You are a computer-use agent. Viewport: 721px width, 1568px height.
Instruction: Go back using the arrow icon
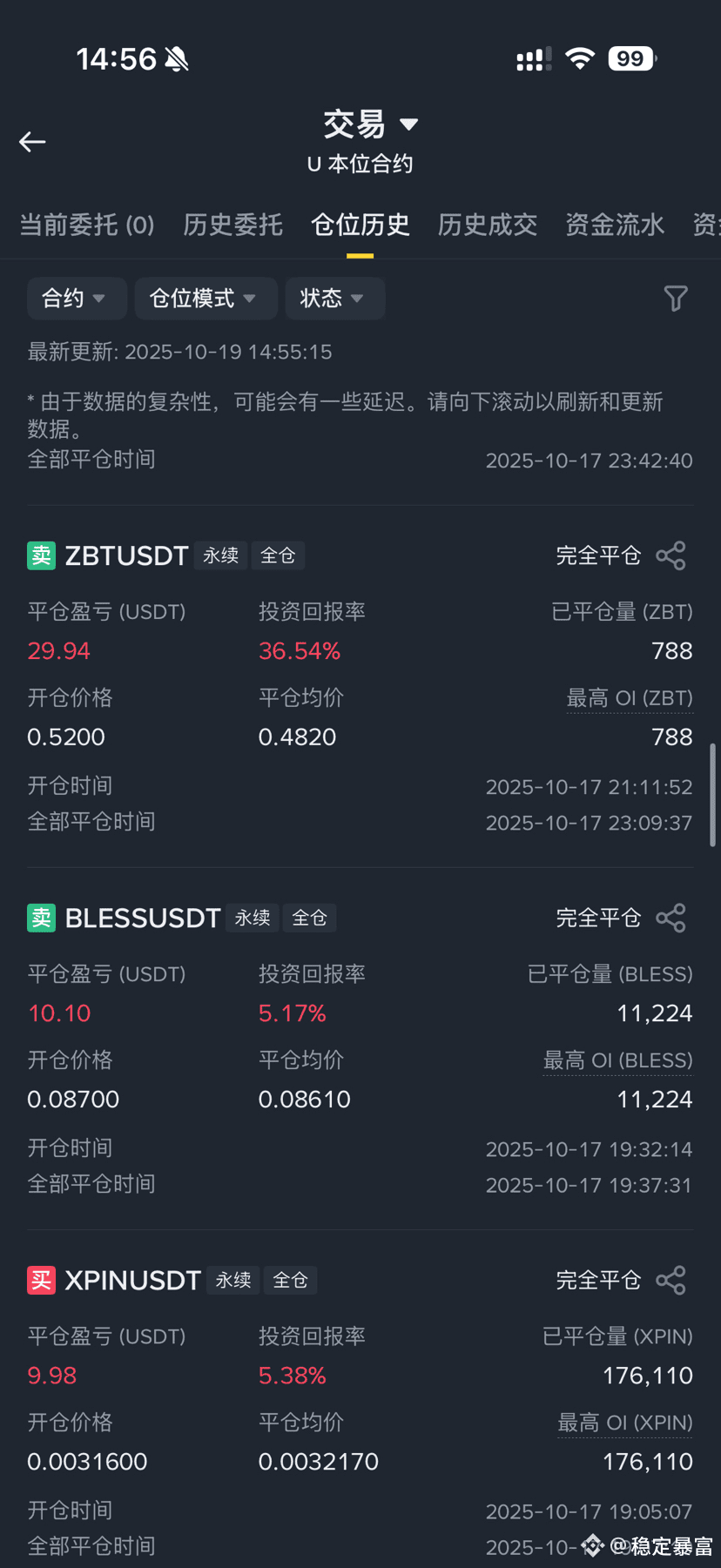[32, 142]
